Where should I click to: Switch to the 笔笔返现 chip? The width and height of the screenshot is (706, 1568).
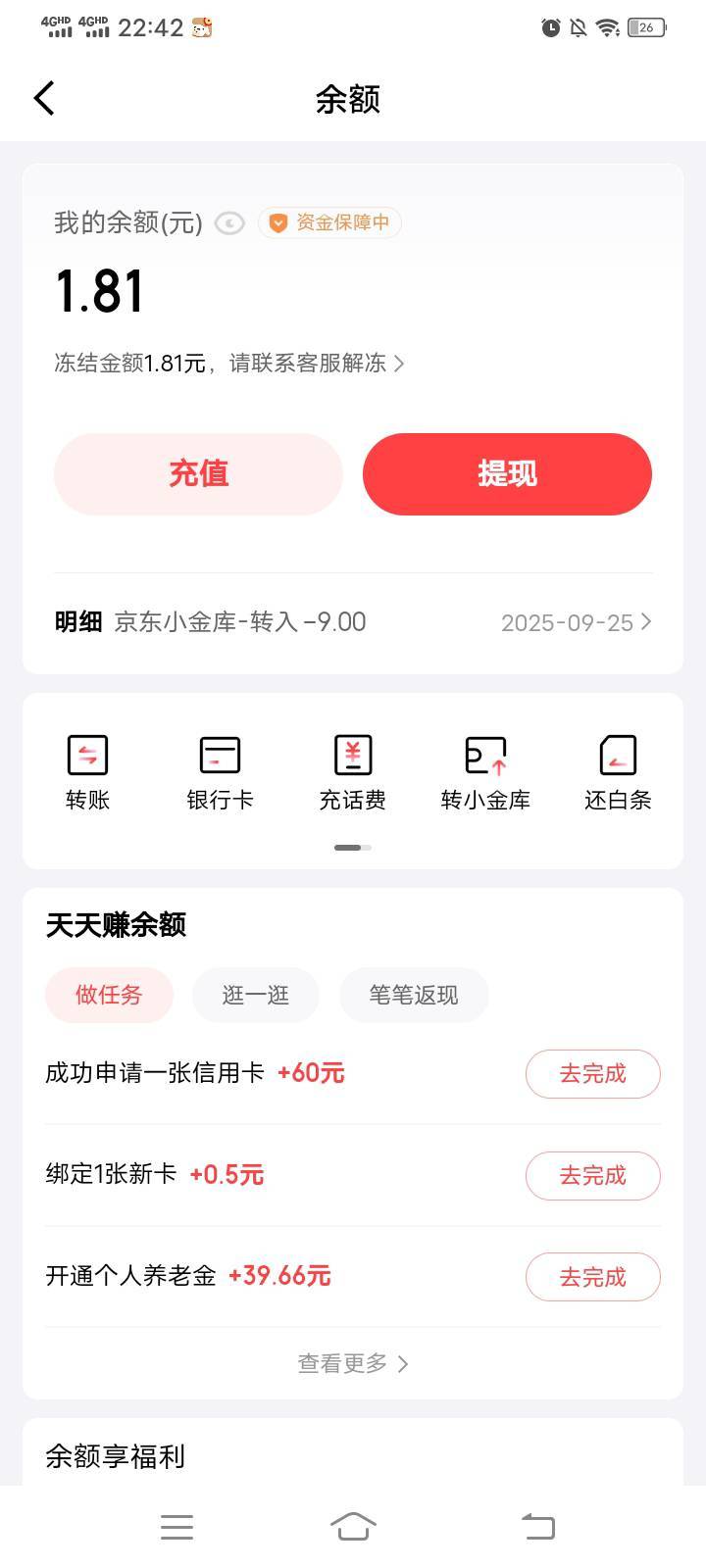coord(414,996)
